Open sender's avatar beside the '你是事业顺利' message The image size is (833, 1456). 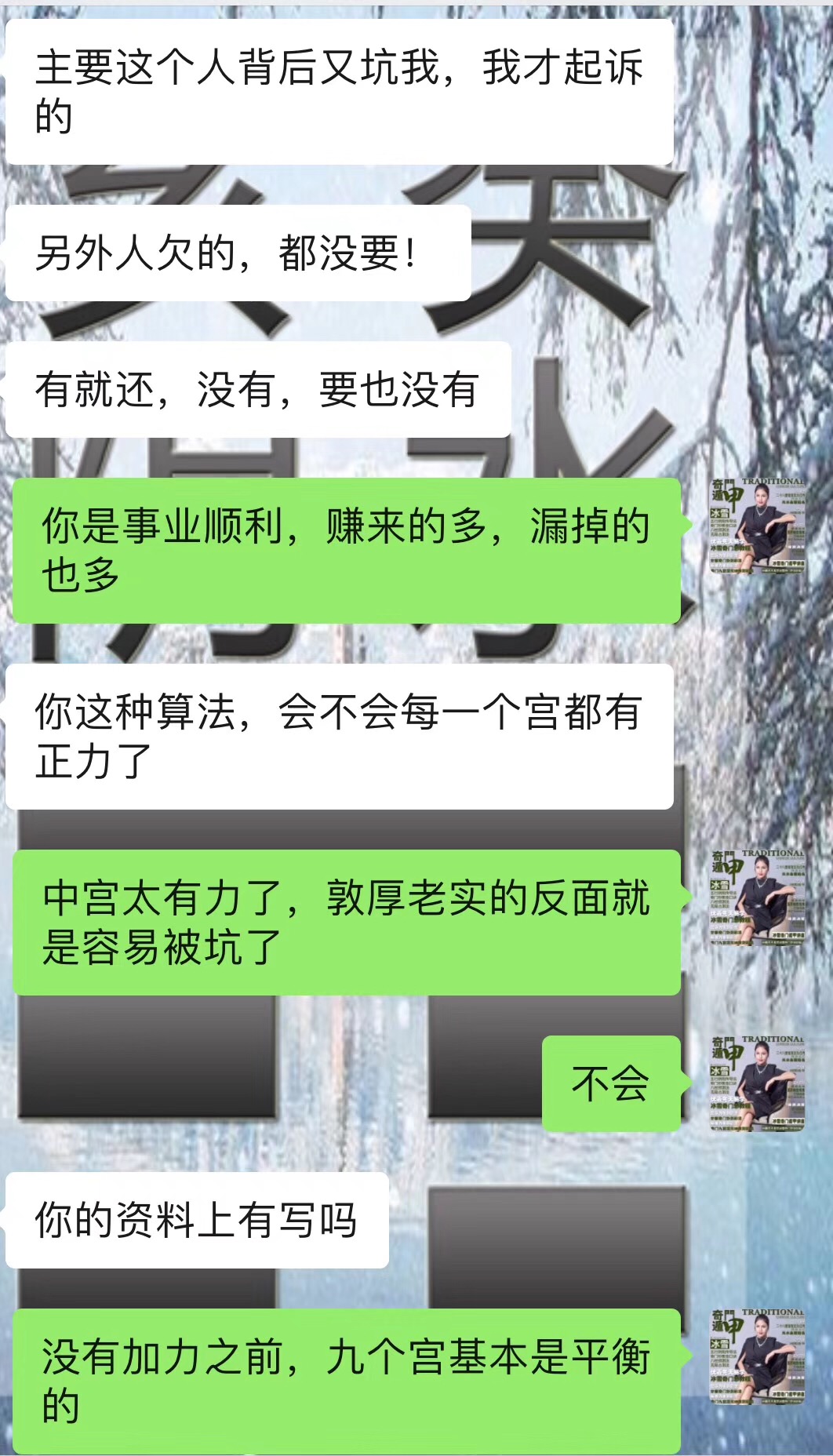tap(757, 527)
